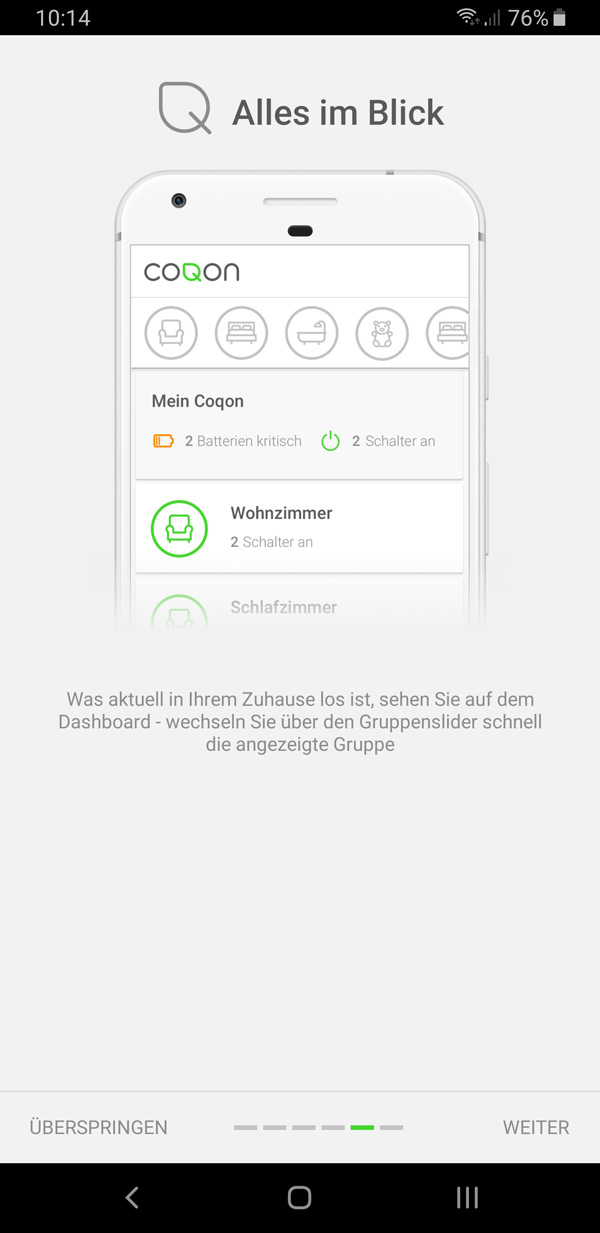600x1233 pixels.
Task: Go back using system back button
Action: pyautogui.click(x=132, y=1197)
